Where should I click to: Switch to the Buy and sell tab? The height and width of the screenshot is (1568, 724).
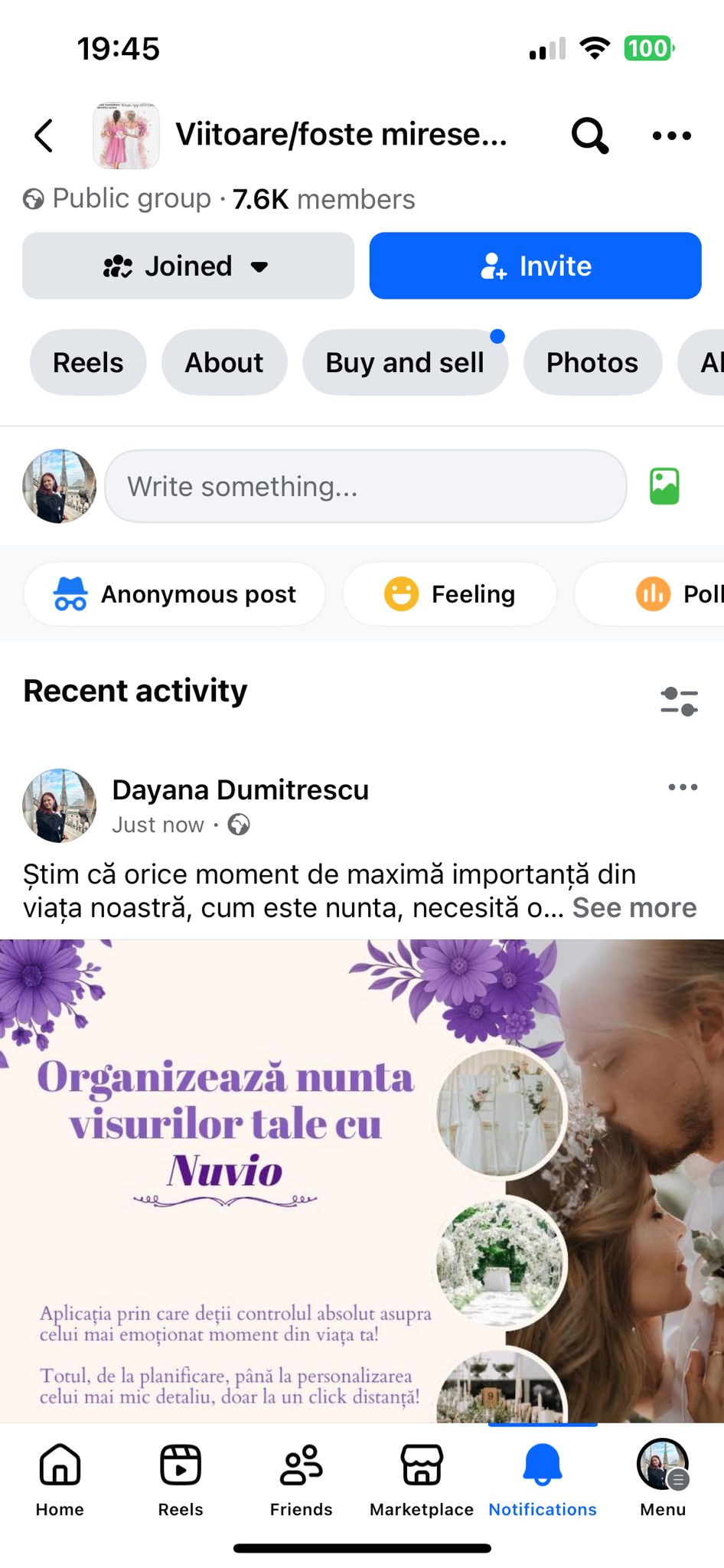pyautogui.click(x=405, y=362)
